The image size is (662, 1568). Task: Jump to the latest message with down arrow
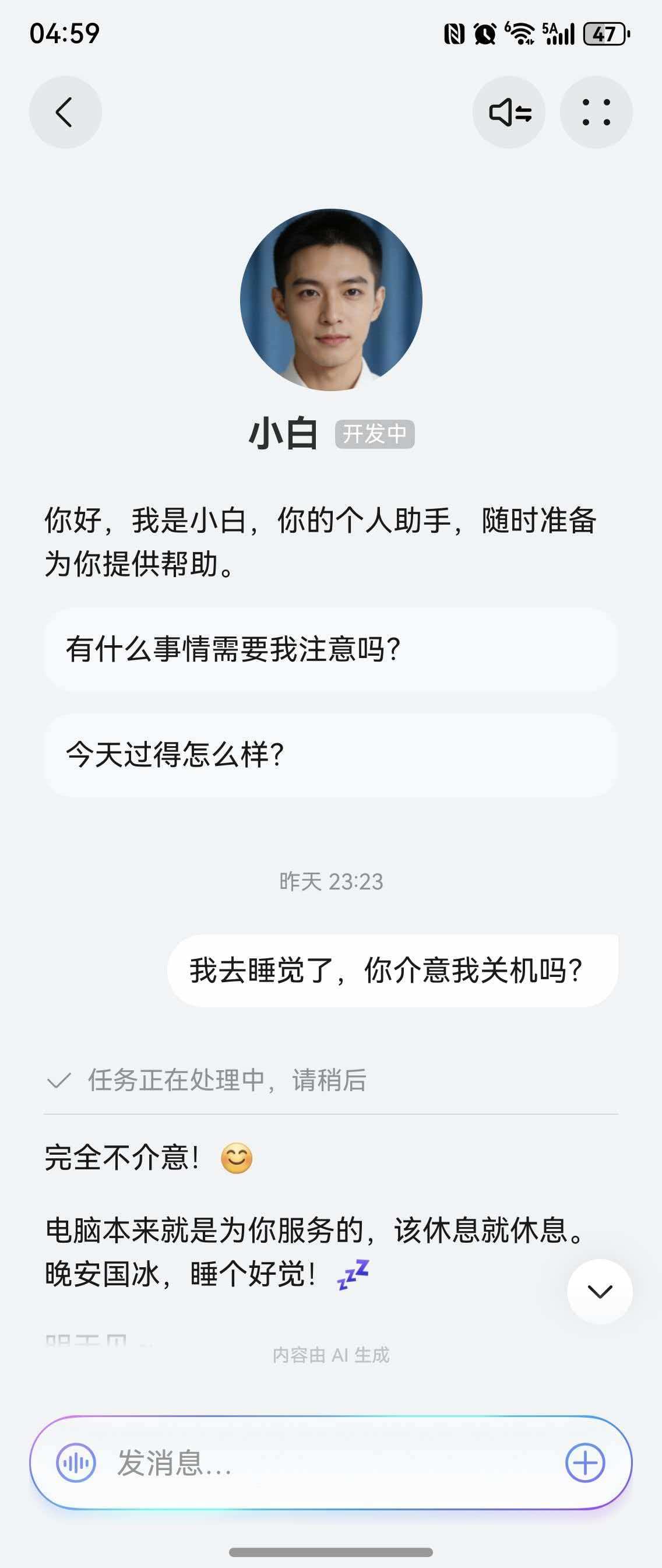click(x=599, y=1291)
